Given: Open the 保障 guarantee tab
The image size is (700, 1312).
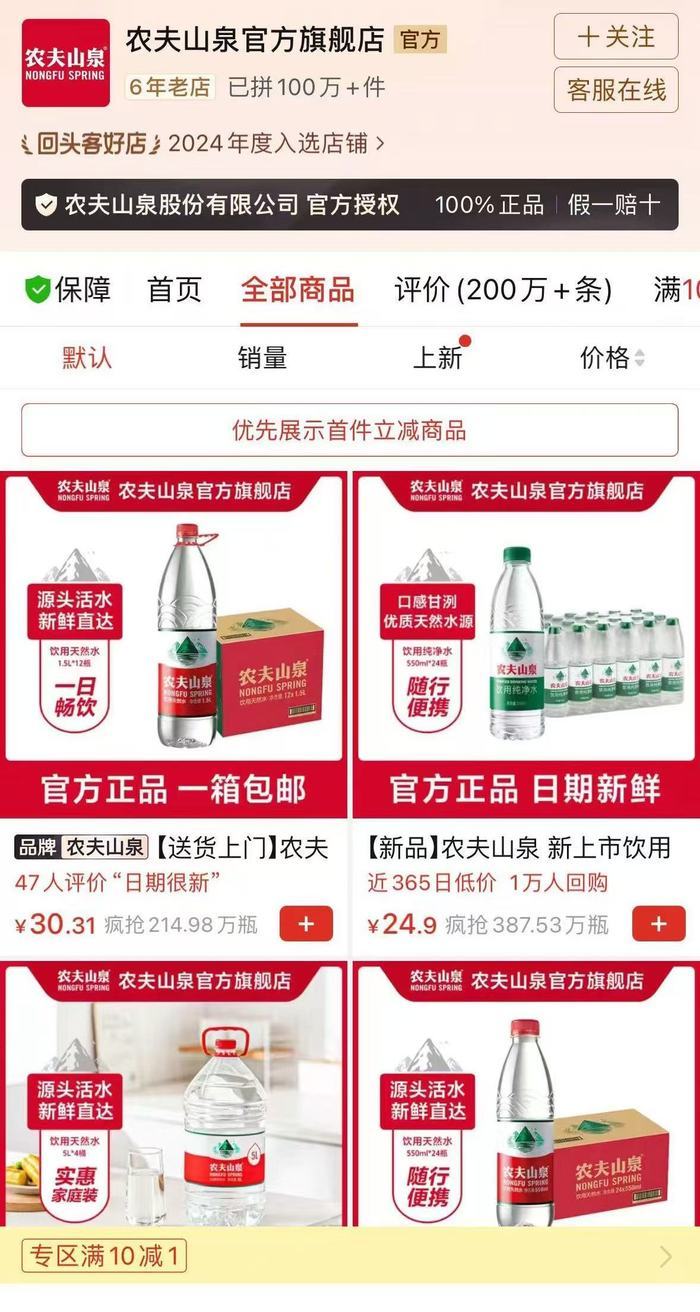Looking at the screenshot, I should tap(69, 290).
